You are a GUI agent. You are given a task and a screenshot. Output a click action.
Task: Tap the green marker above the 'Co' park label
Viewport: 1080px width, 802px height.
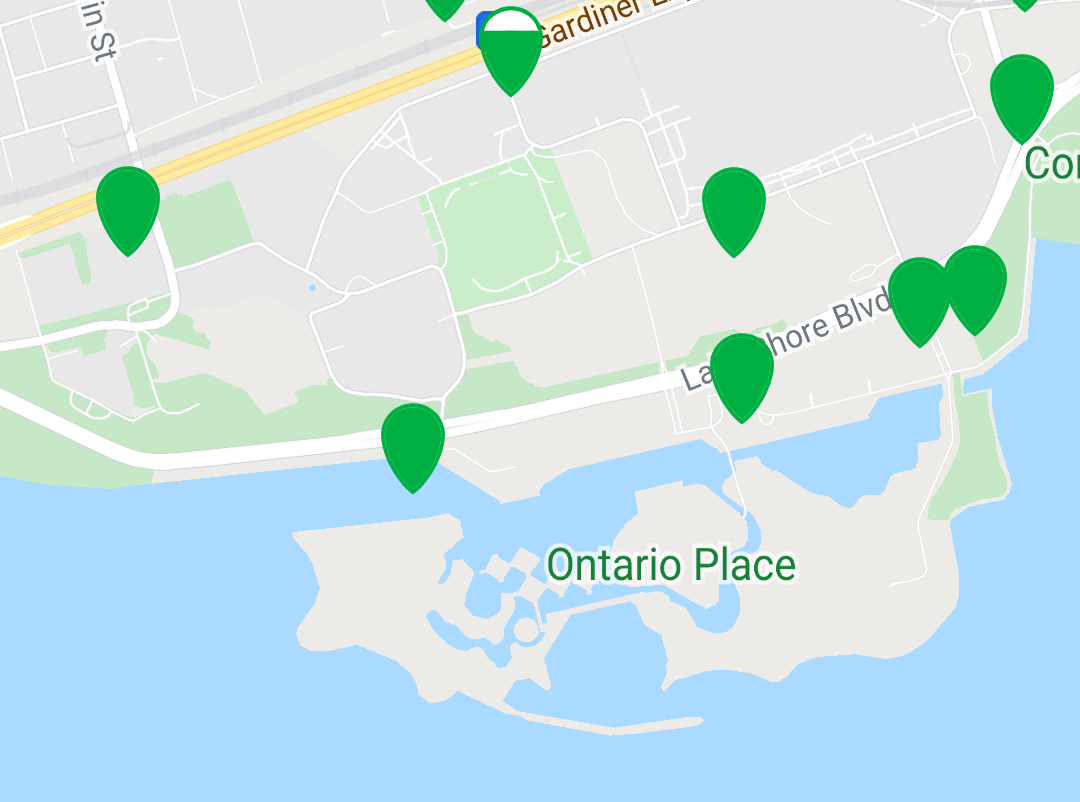pos(1022,92)
